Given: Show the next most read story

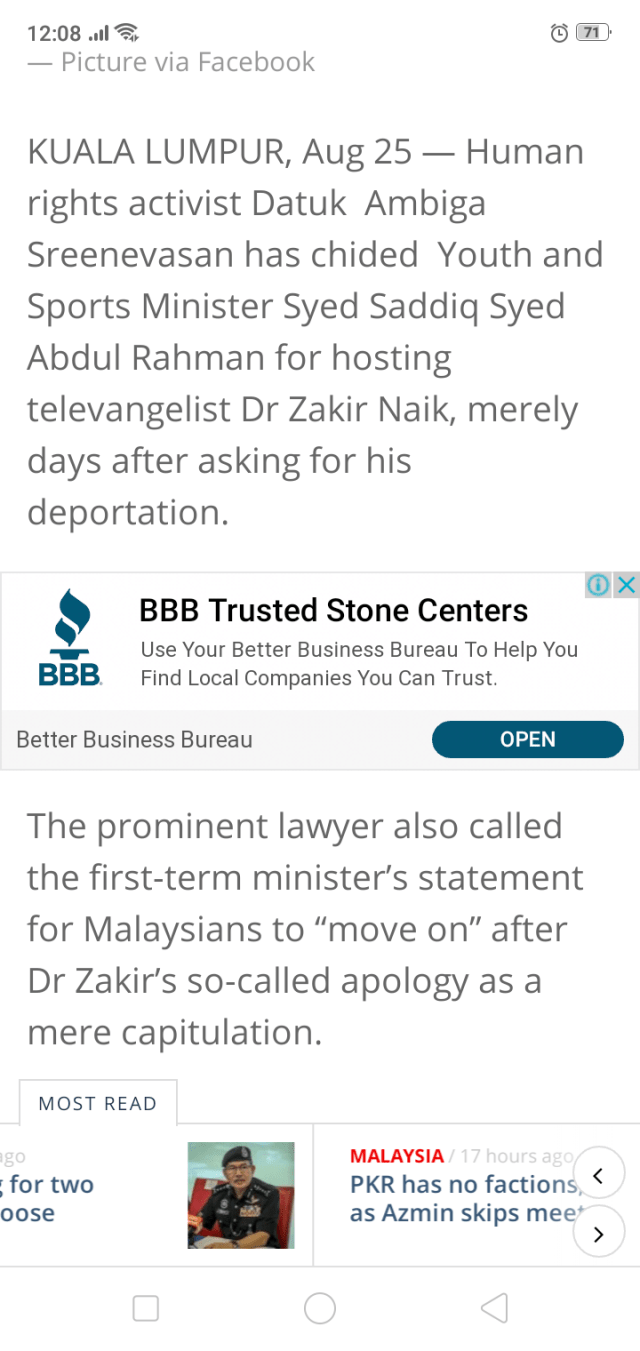Looking at the screenshot, I should point(598,1234).
